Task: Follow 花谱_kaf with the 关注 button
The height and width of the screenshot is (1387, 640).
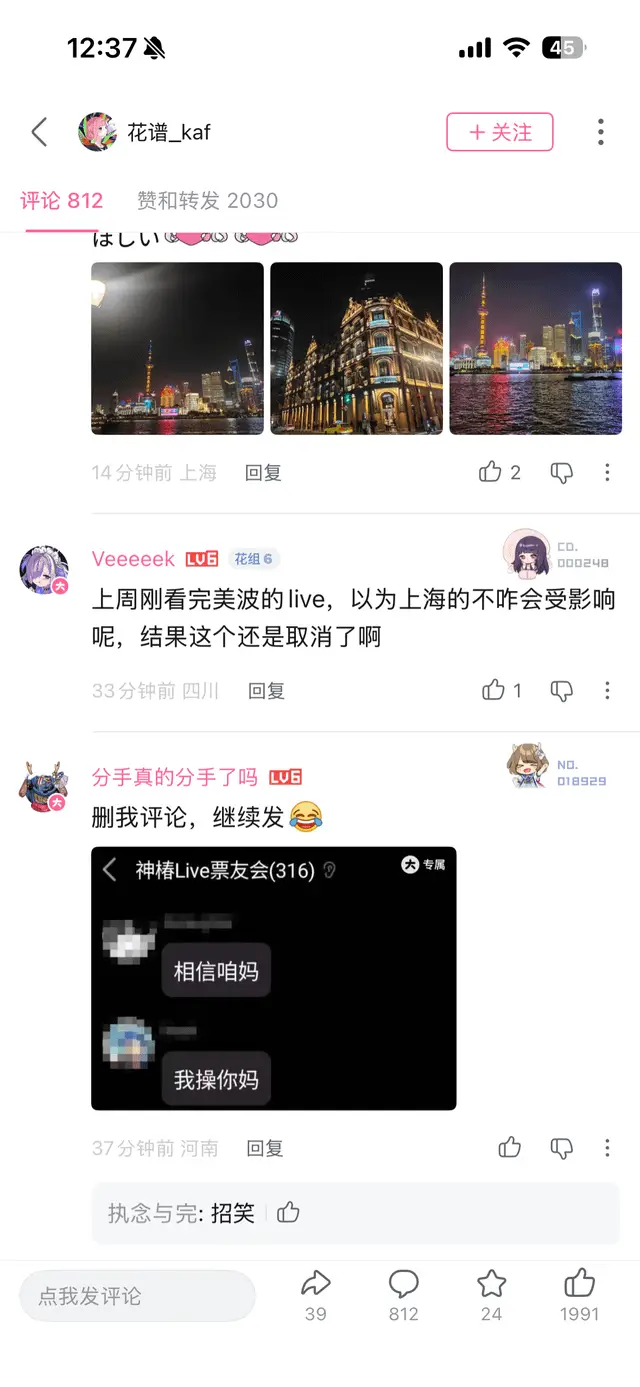Action: (x=499, y=132)
